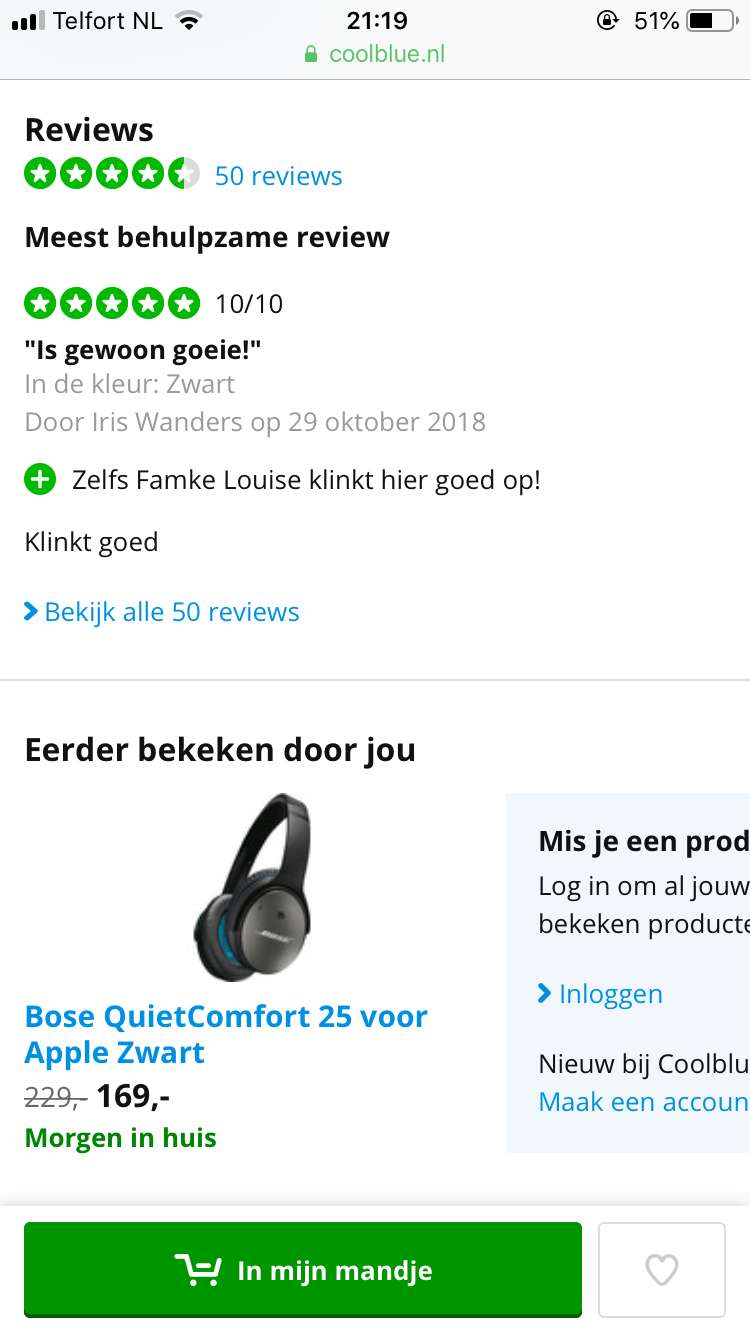Tap Bekijk alle 50 reviews
This screenshot has height=1334, width=750.
(162, 612)
